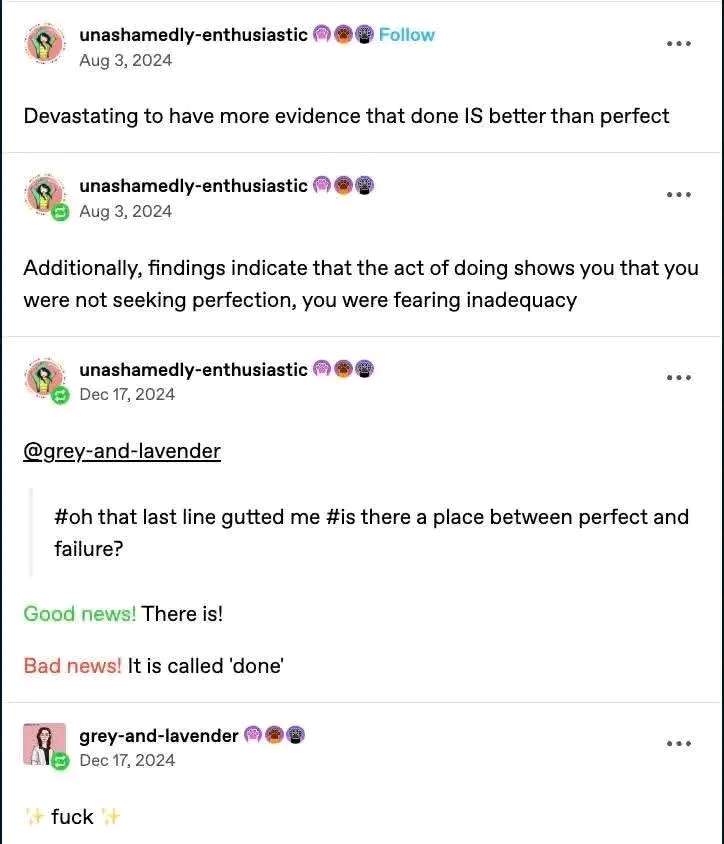The image size is (724, 844).
Task: Open overflow menu on grey-and-lavender's reblog
Action: click(x=678, y=744)
